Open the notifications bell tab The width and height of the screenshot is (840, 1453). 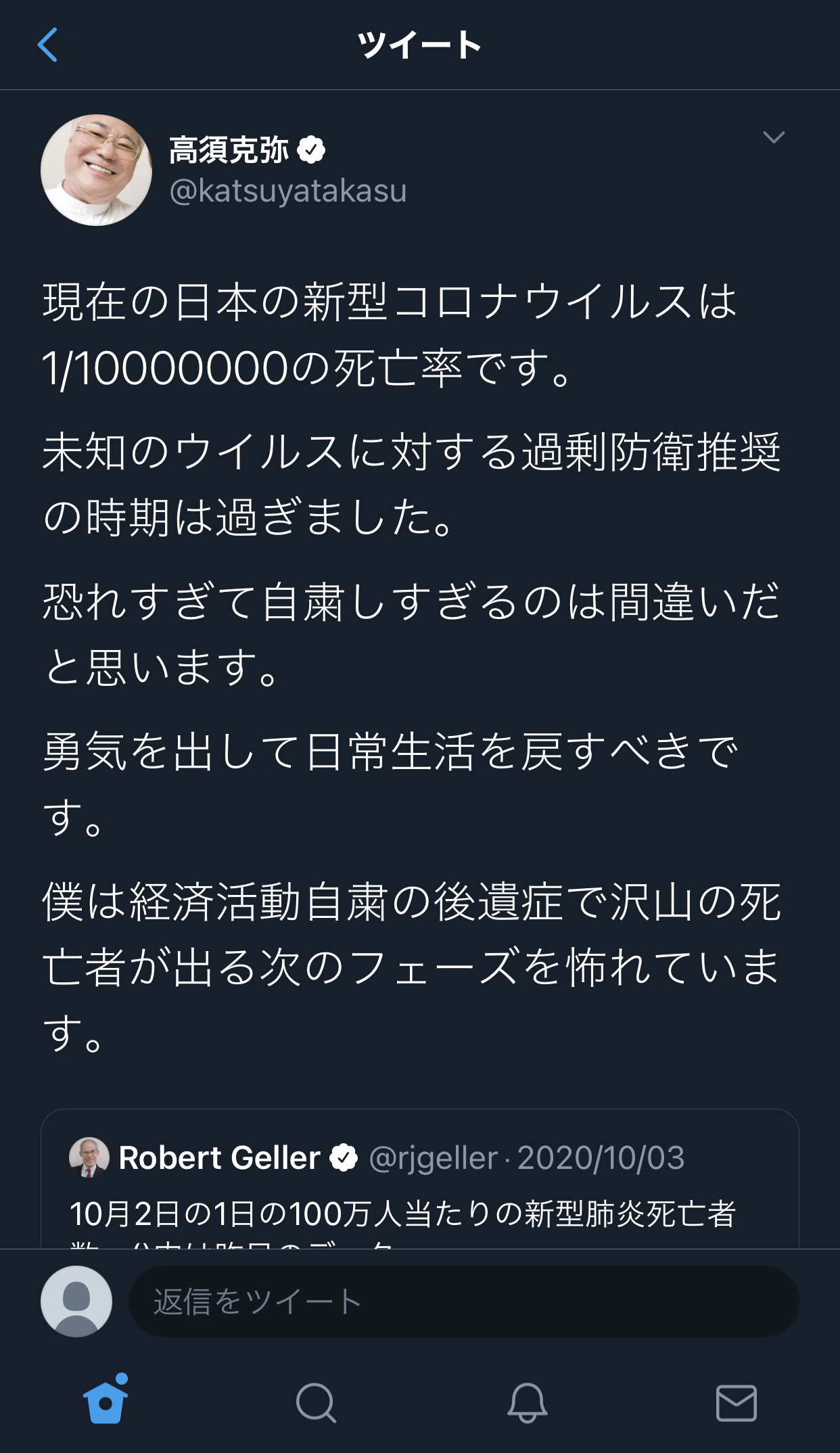click(x=527, y=1402)
